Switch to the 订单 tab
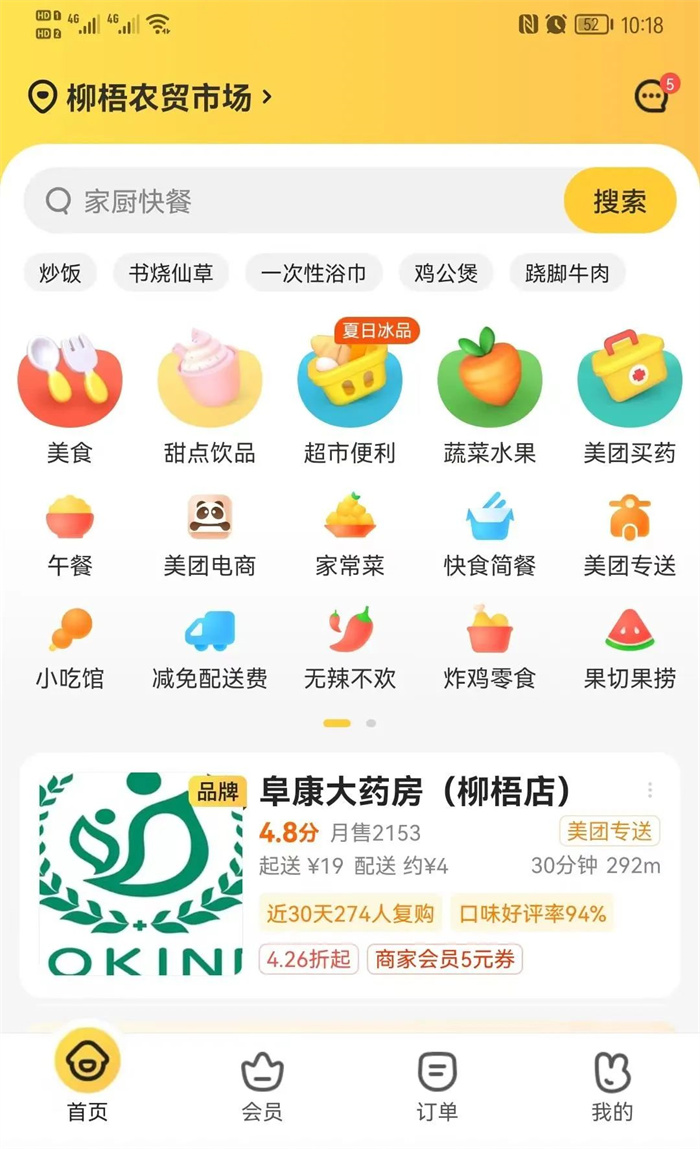 click(x=437, y=1087)
